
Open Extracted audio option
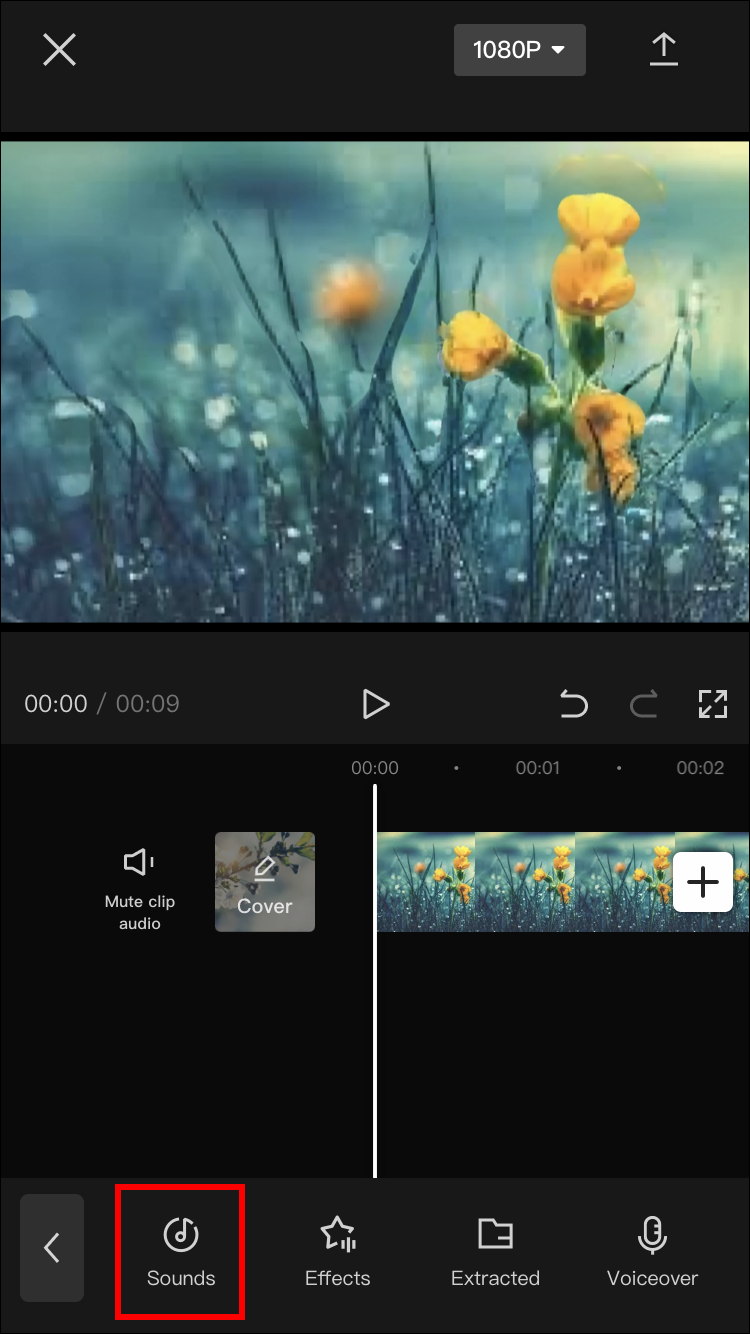coord(495,1250)
